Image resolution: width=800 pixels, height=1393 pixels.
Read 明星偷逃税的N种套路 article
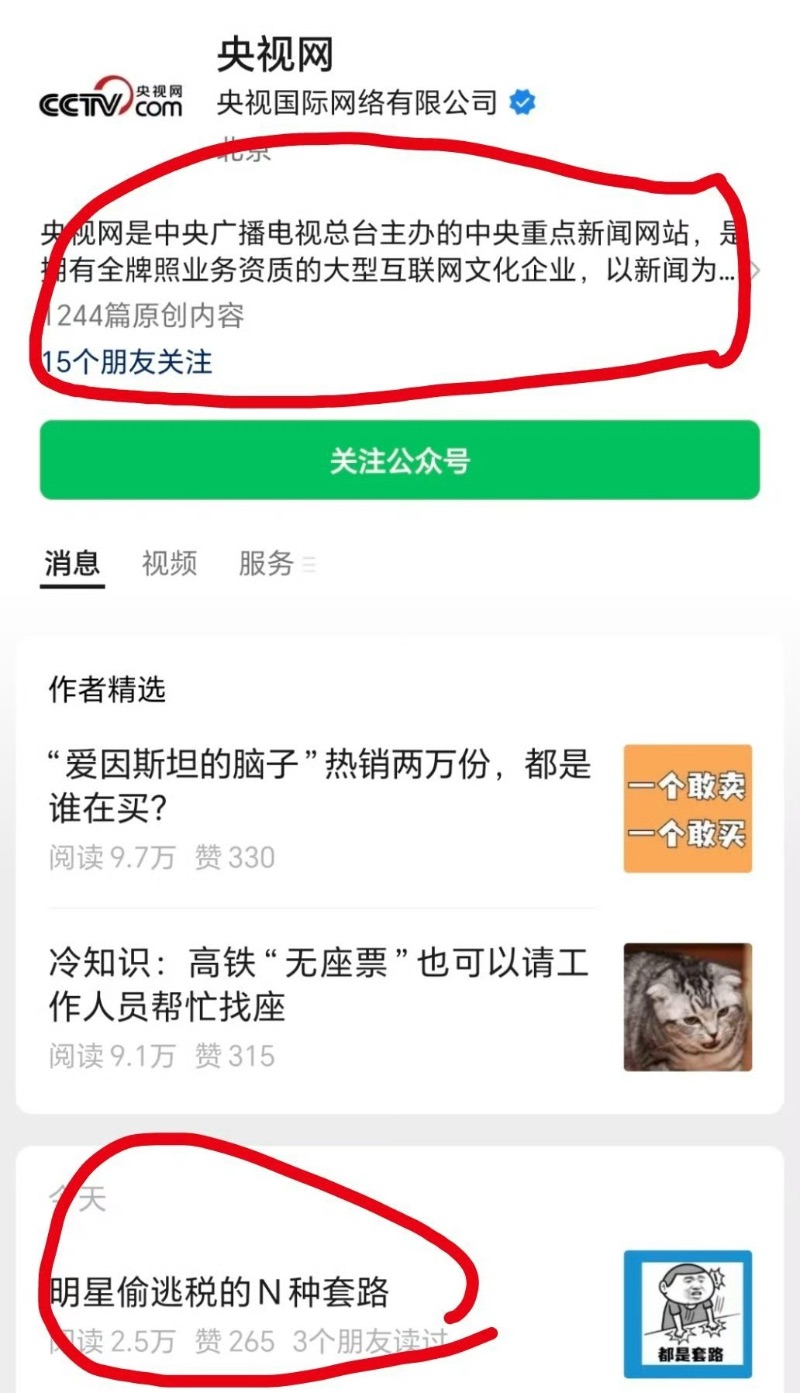(220, 1293)
